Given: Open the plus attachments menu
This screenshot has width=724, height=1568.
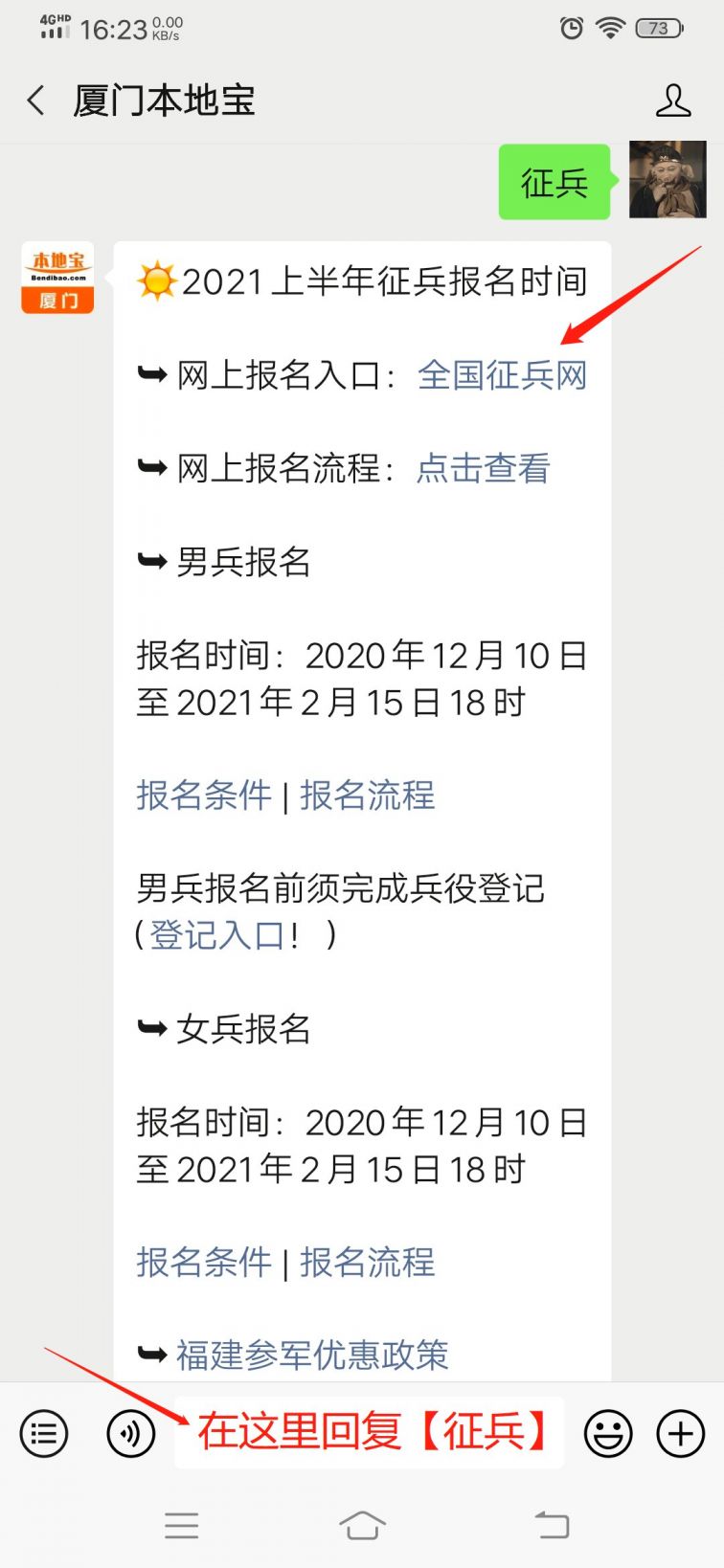Looking at the screenshot, I should pyautogui.click(x=681, y=1433).
